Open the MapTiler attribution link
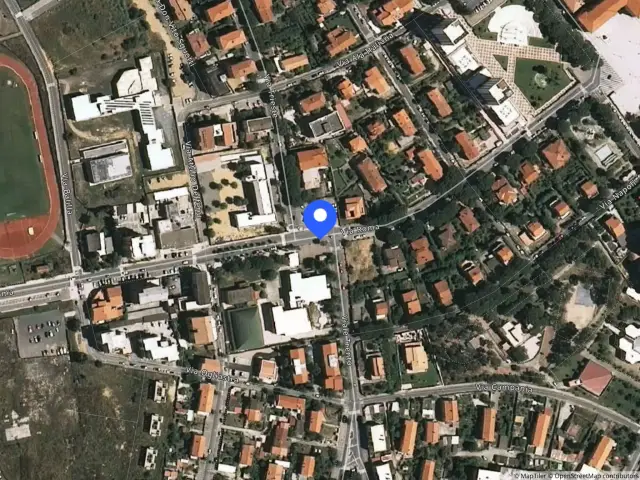 click(x=530, y=476)
